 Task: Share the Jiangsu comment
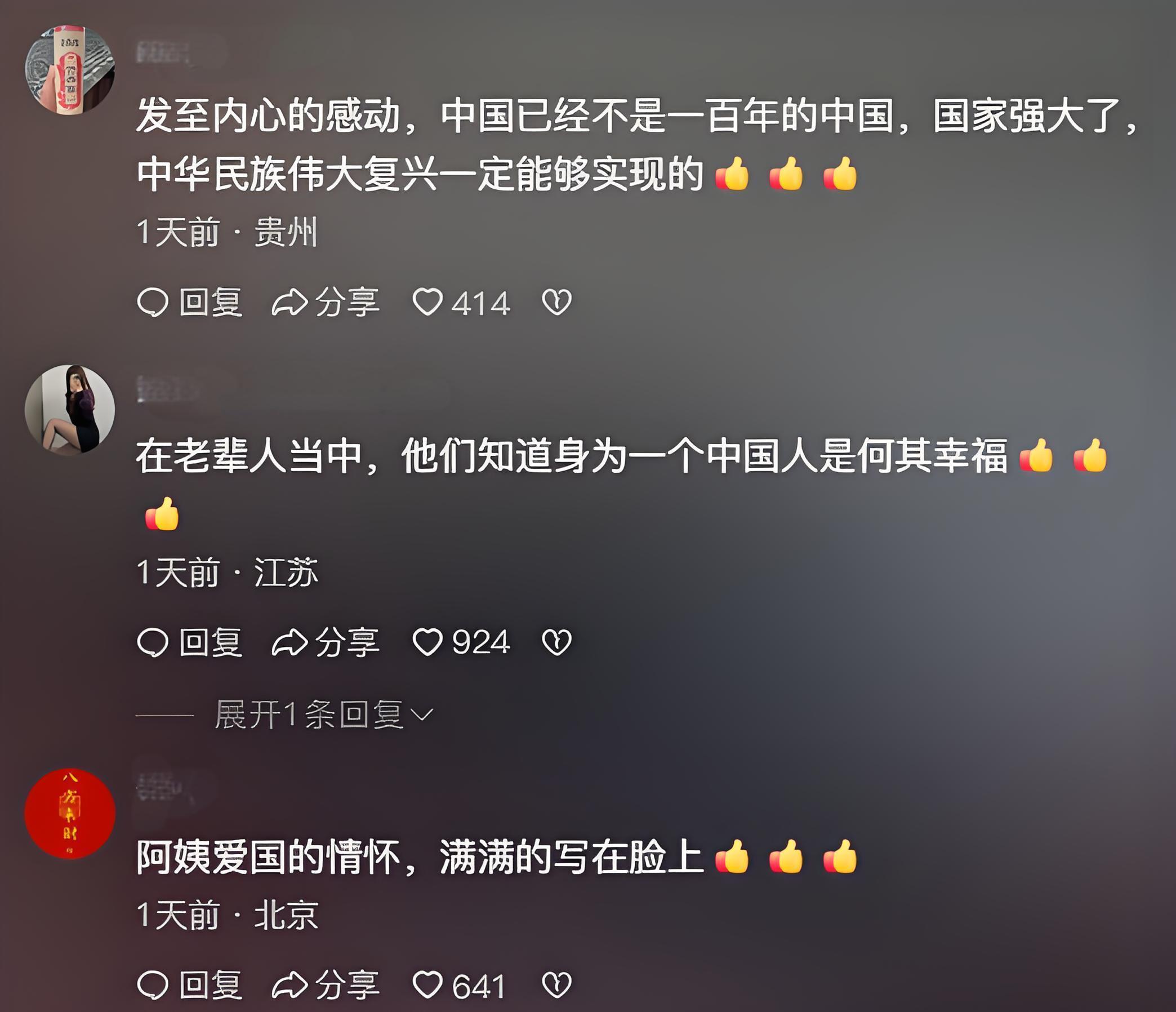(x=326, y=642)
